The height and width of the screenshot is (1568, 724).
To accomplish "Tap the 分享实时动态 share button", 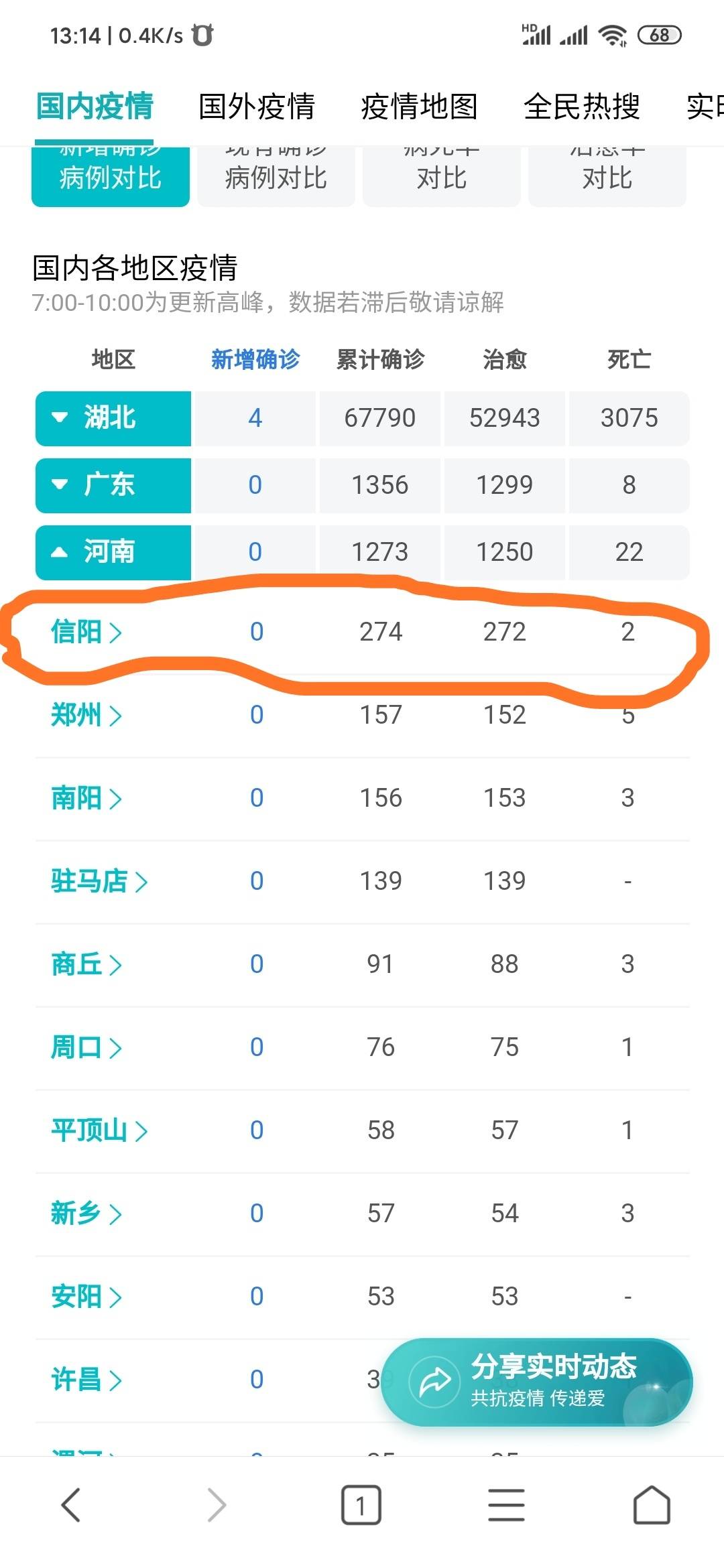I will 537,1382.
